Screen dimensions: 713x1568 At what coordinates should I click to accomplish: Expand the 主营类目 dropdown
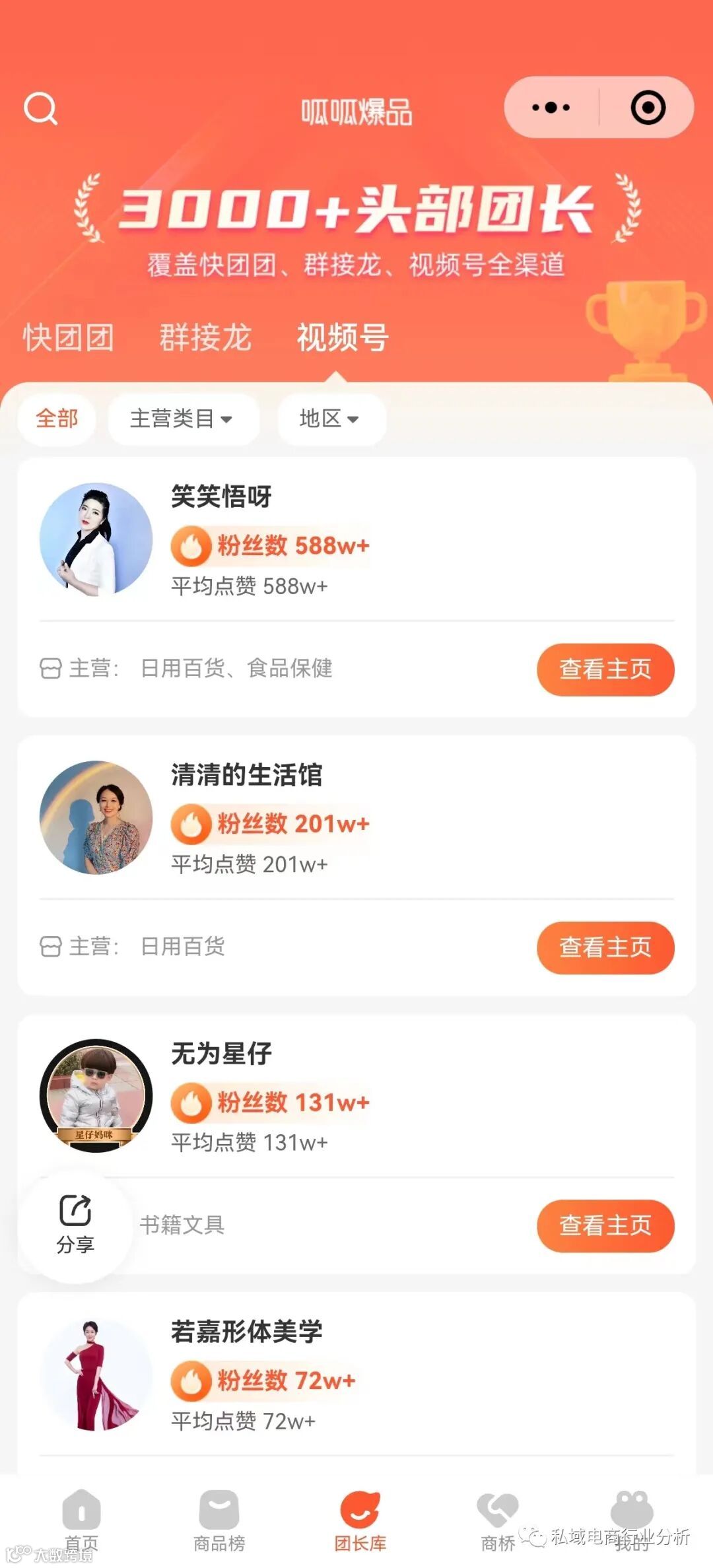point(182,419)
